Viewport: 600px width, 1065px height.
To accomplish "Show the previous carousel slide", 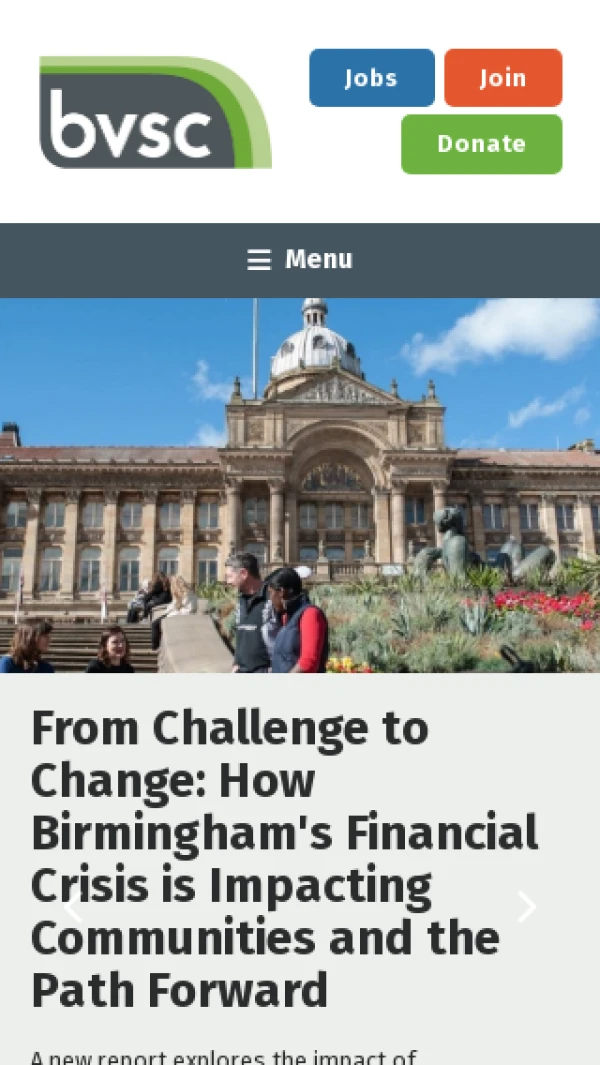I will click(x=72, y=907).
